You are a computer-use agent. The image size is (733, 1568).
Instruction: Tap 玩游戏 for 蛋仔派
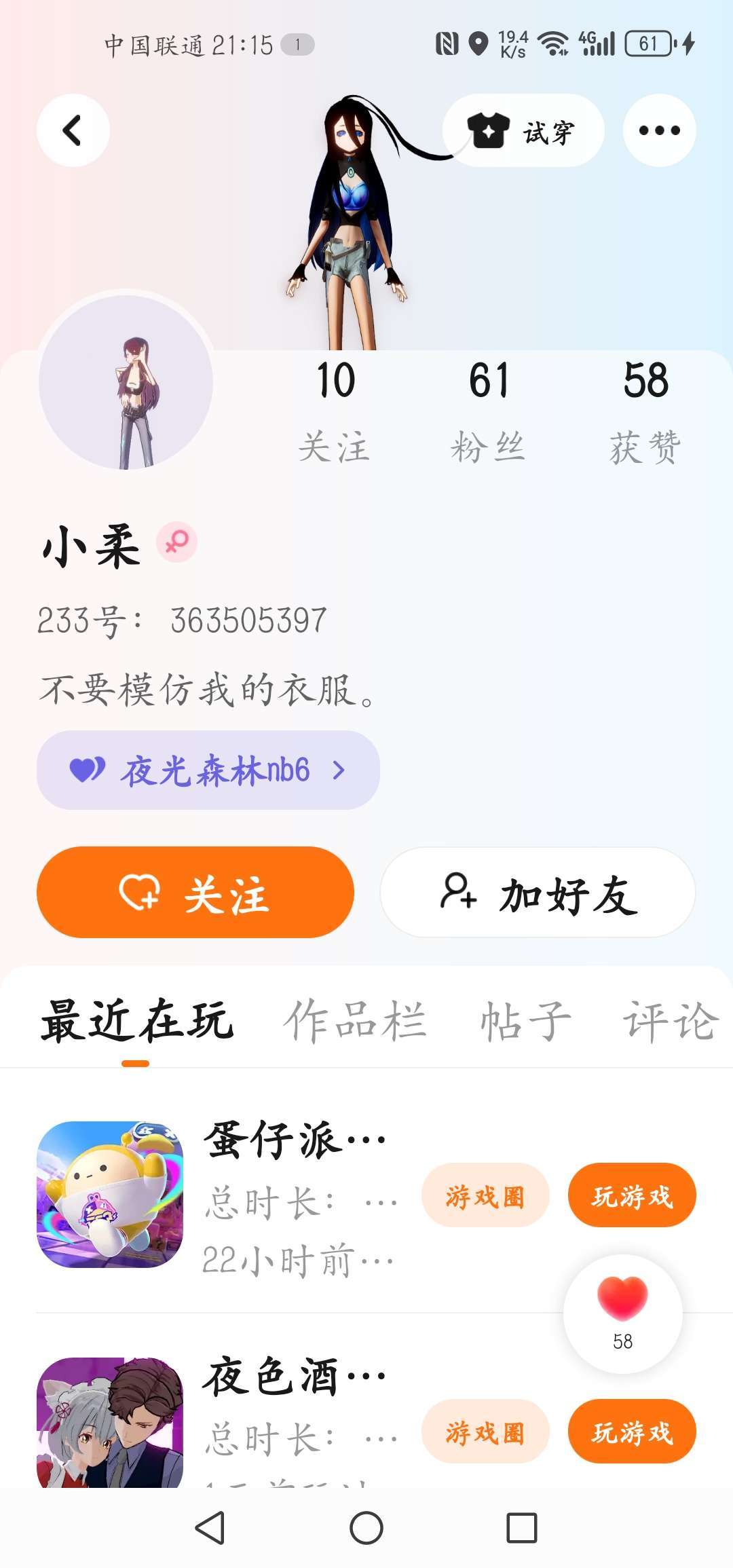point(632,1195)
